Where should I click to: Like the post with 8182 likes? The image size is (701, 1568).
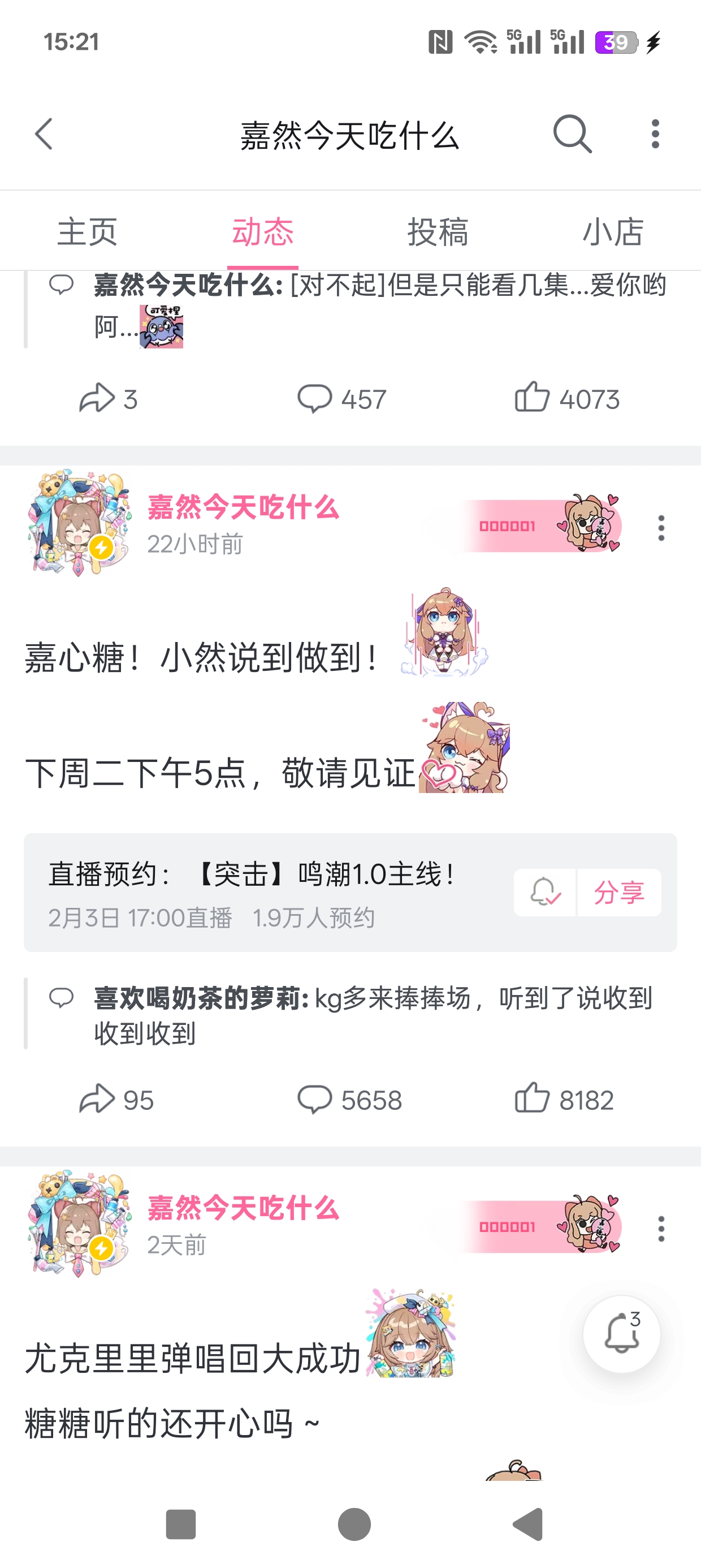pyautogui.click(x=564, y=1099)
